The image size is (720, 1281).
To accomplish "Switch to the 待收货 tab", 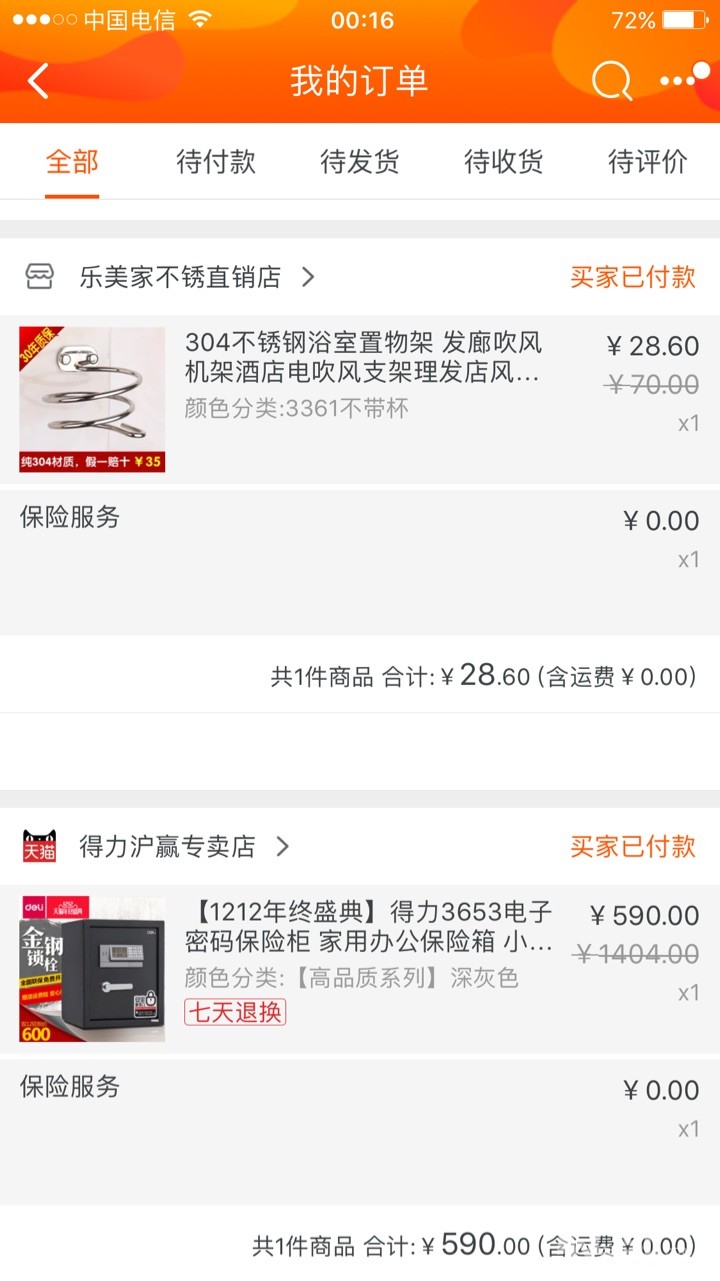I will 504,162.
